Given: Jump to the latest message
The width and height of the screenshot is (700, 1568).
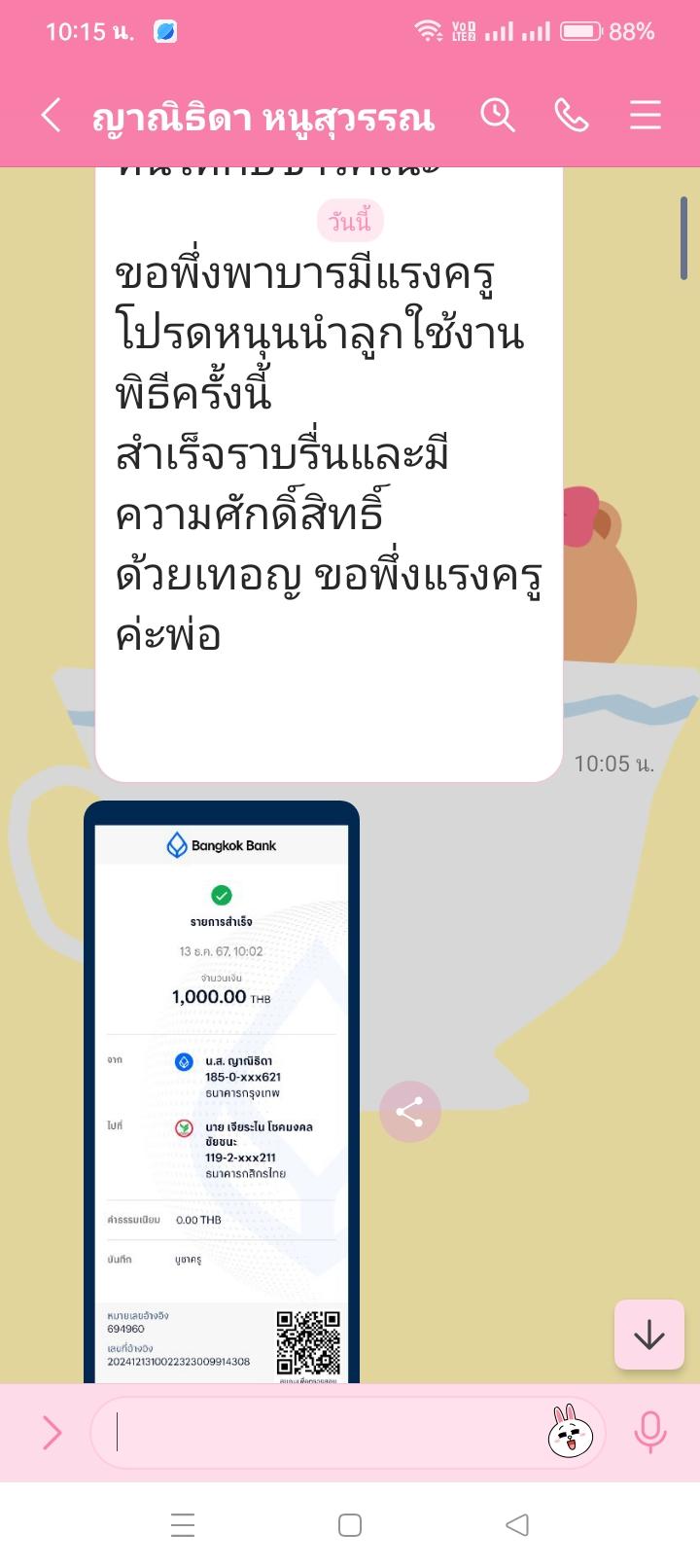Looking at the screenshot, I should 648,1335.
